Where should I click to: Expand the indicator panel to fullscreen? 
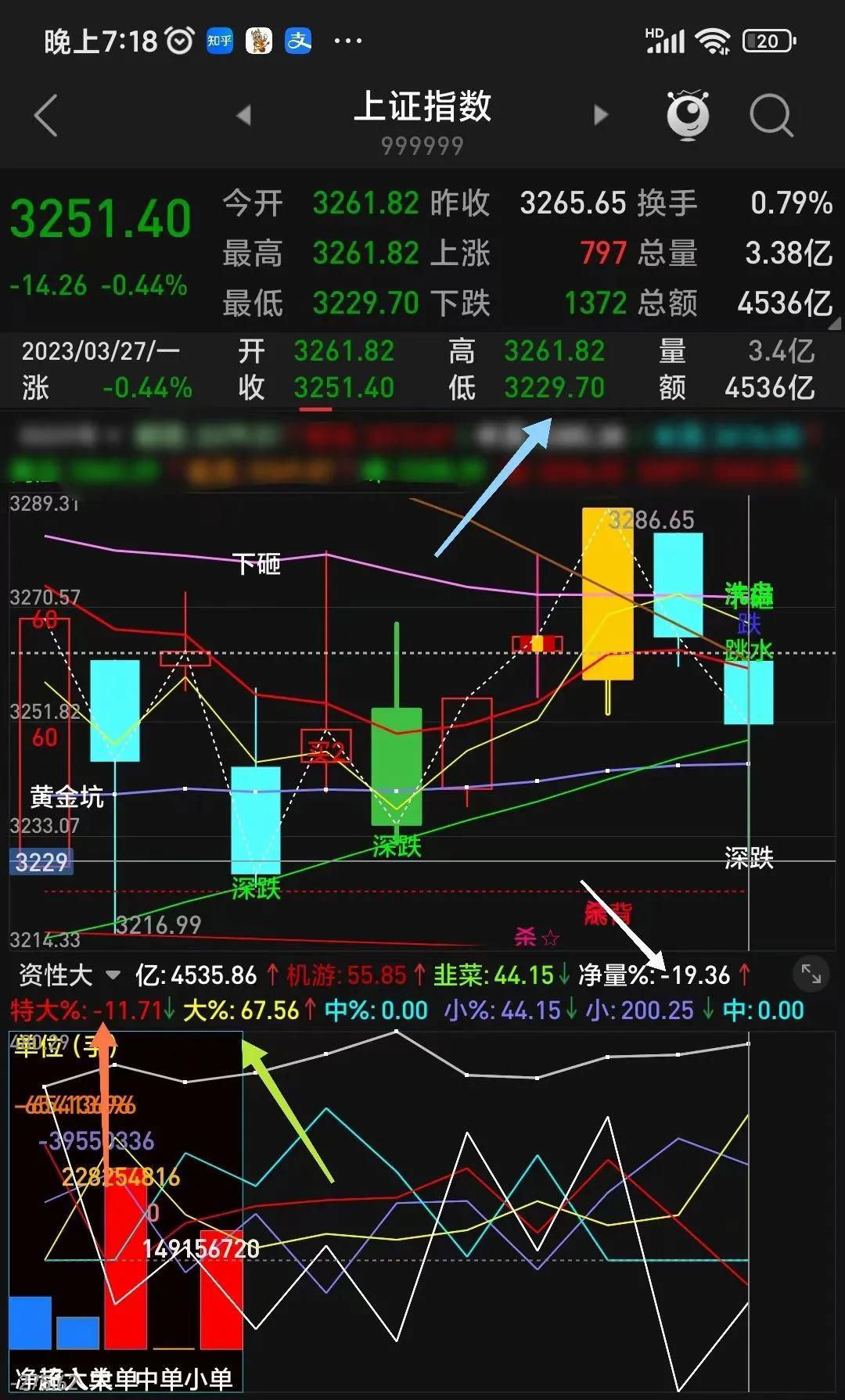811,974
